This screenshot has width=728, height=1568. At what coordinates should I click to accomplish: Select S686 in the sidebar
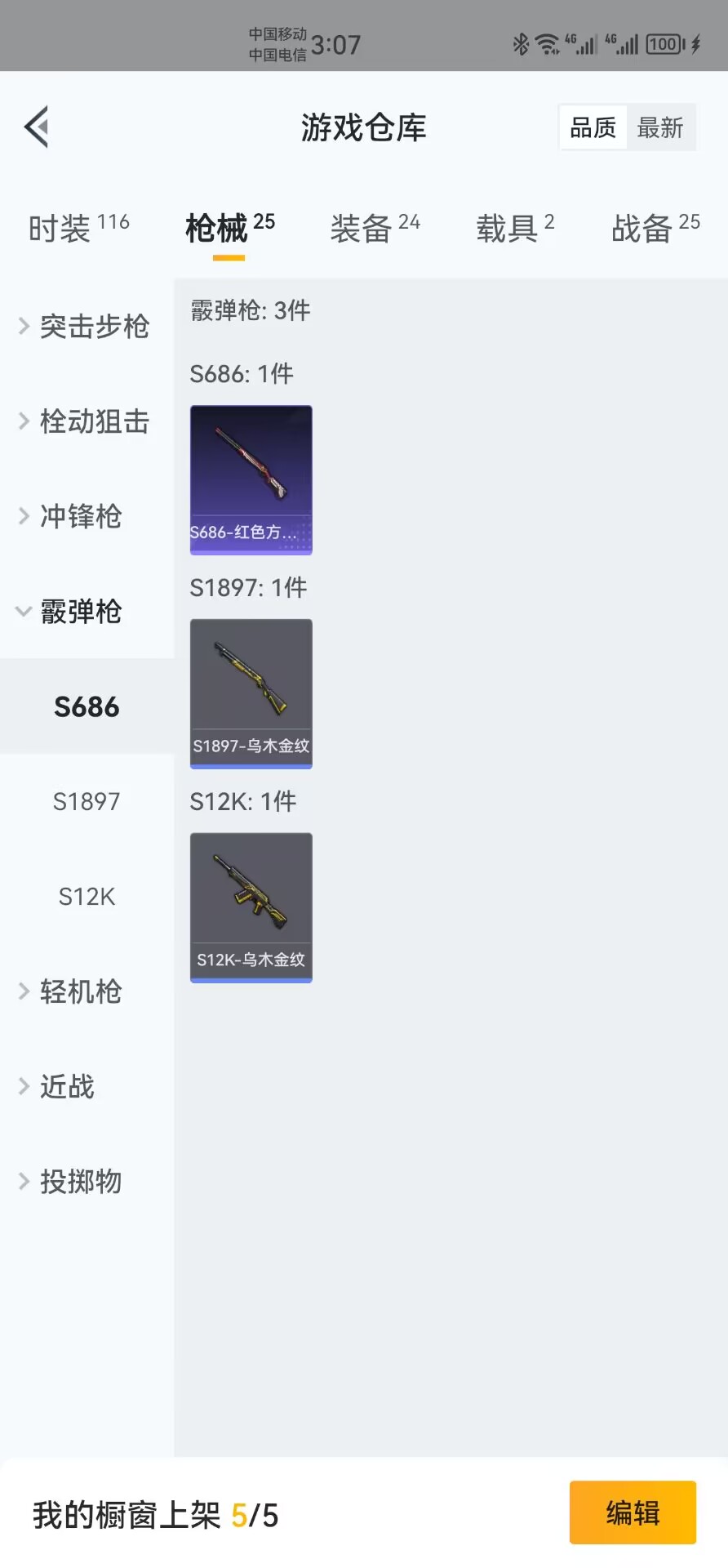[x=87, y=706]
